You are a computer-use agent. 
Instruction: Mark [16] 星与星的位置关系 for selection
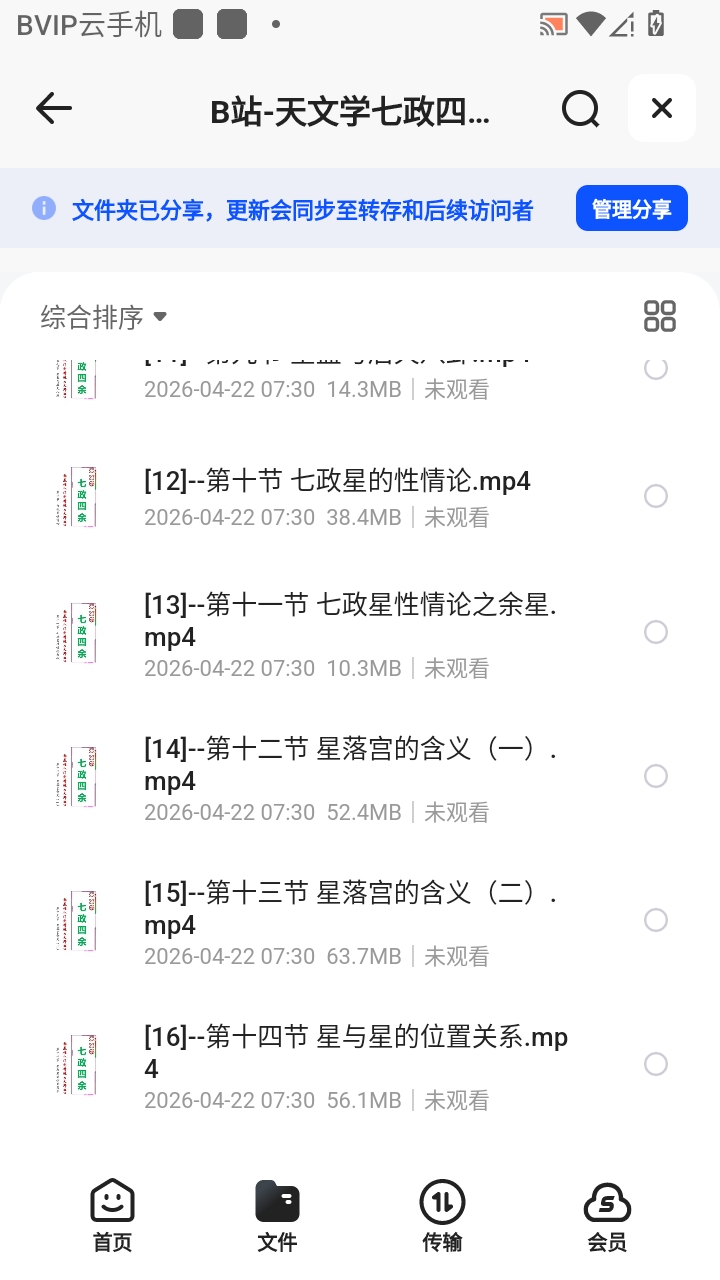click(655, 1063)
